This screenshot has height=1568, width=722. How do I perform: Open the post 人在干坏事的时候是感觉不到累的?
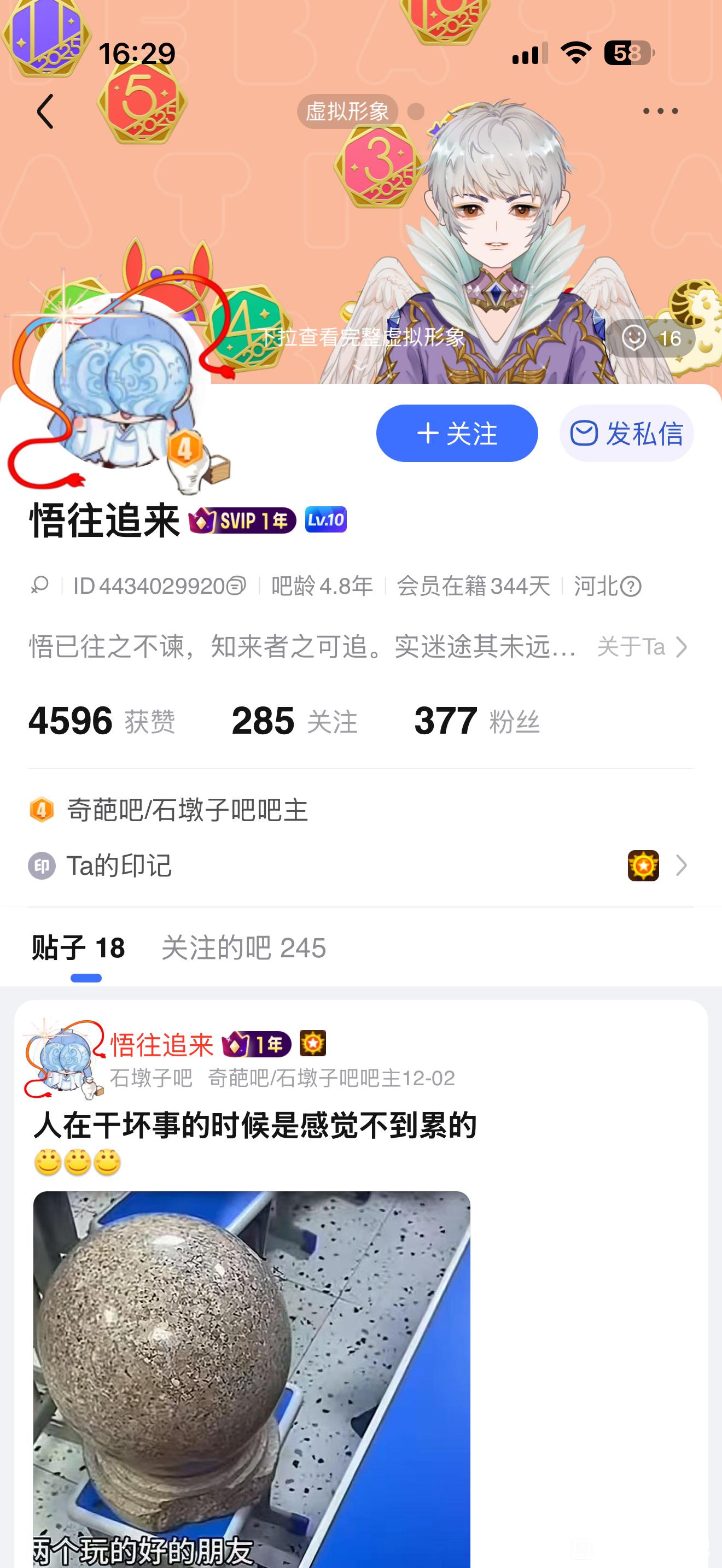255,1125
